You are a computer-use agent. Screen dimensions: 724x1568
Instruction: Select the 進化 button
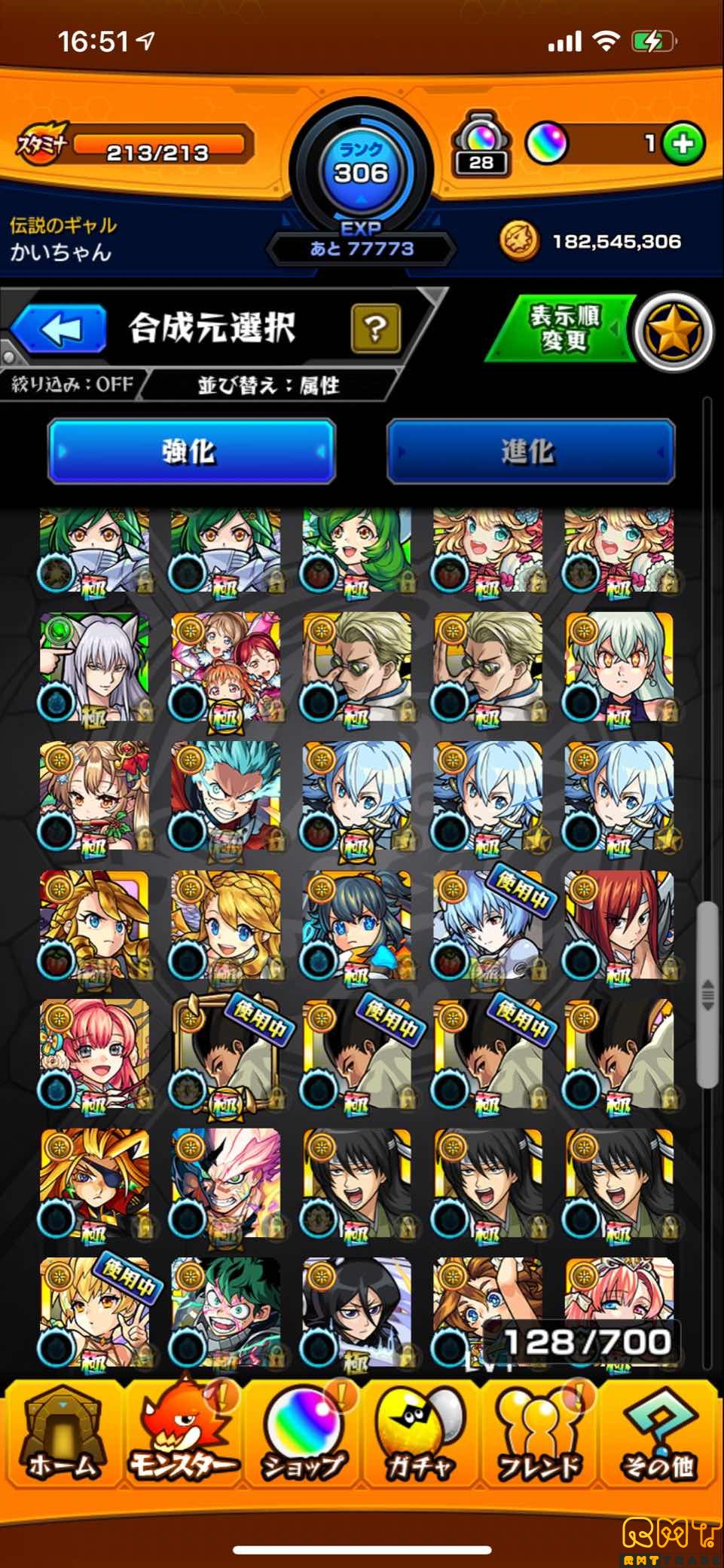(530, 451)
